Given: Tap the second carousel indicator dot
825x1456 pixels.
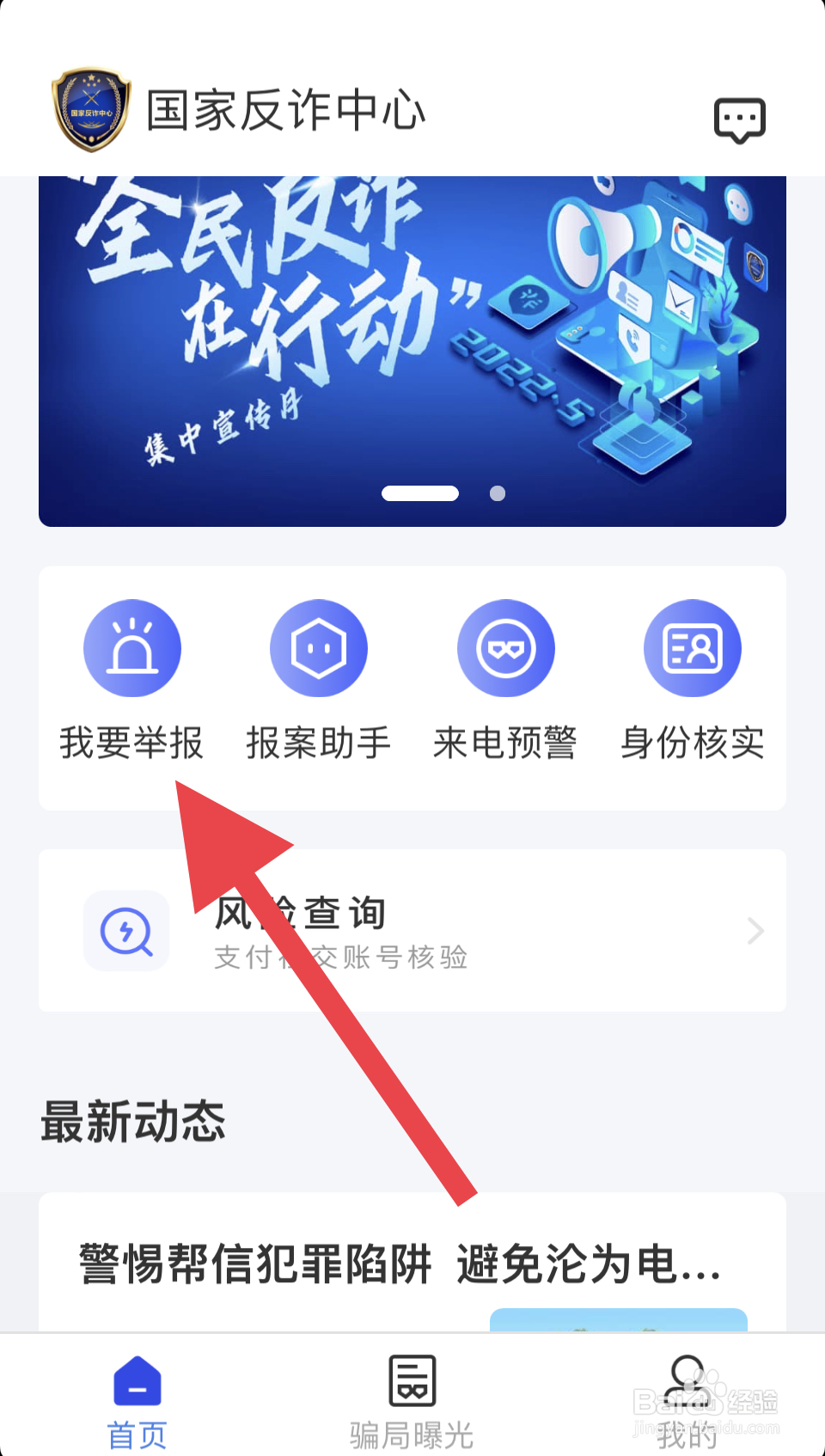Looking at the screenshot, I should (x=496, y=493).
